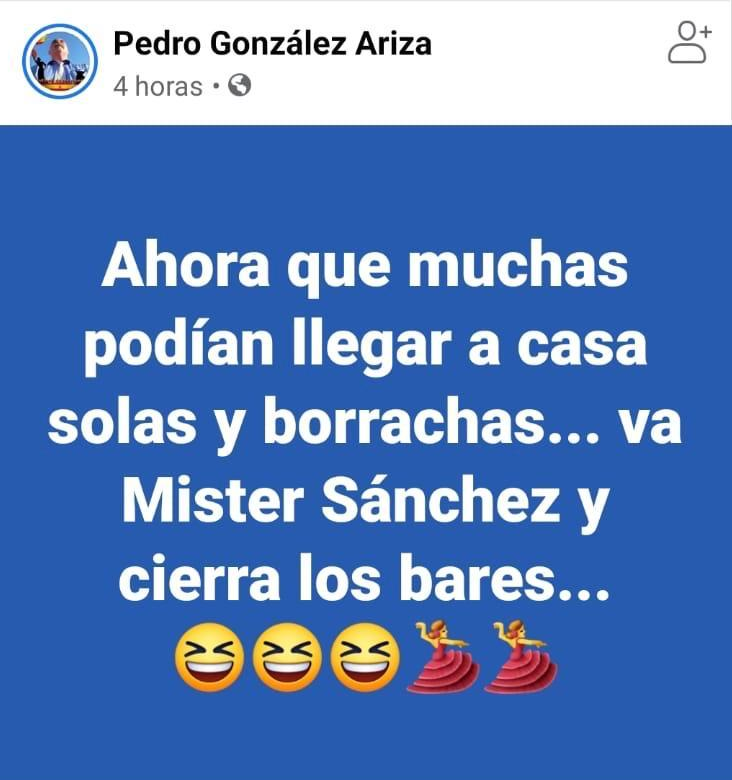Screen dimensions: 732x780
Task: Open Pedro González Ariza's profile name link
Action: coord(272,43)
